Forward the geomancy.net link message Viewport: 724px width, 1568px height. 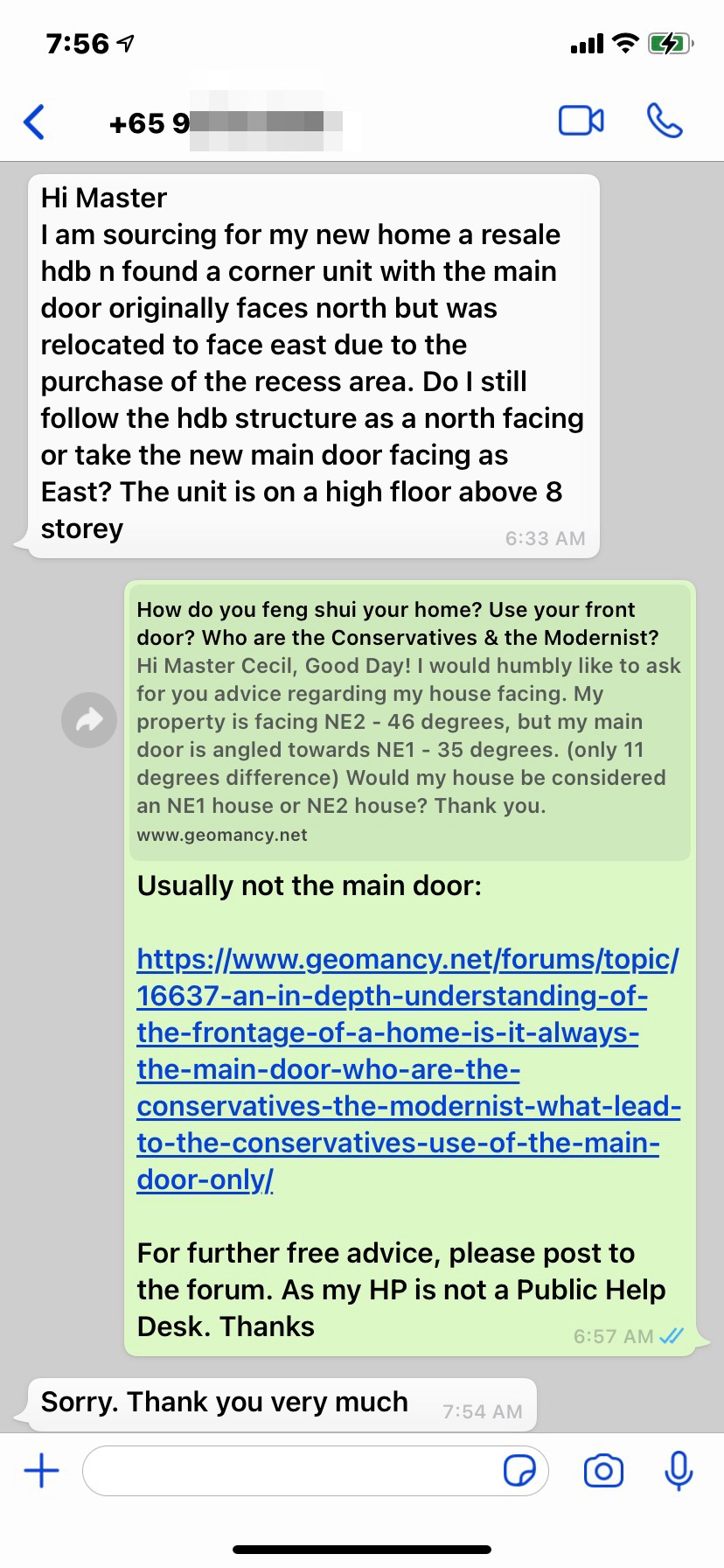[89, 720]
